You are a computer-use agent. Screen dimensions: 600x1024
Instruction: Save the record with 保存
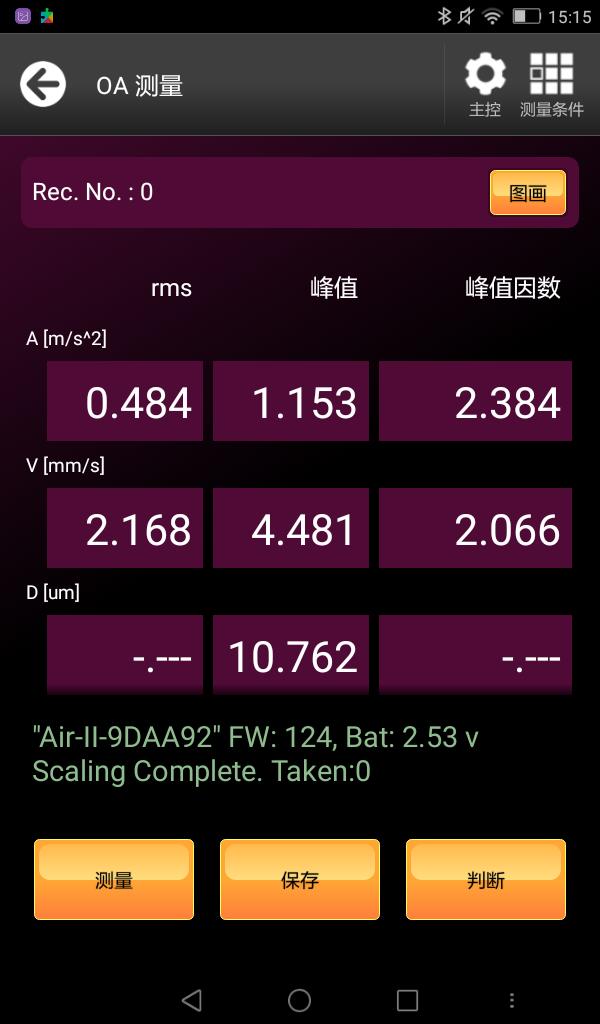(300, 879)
